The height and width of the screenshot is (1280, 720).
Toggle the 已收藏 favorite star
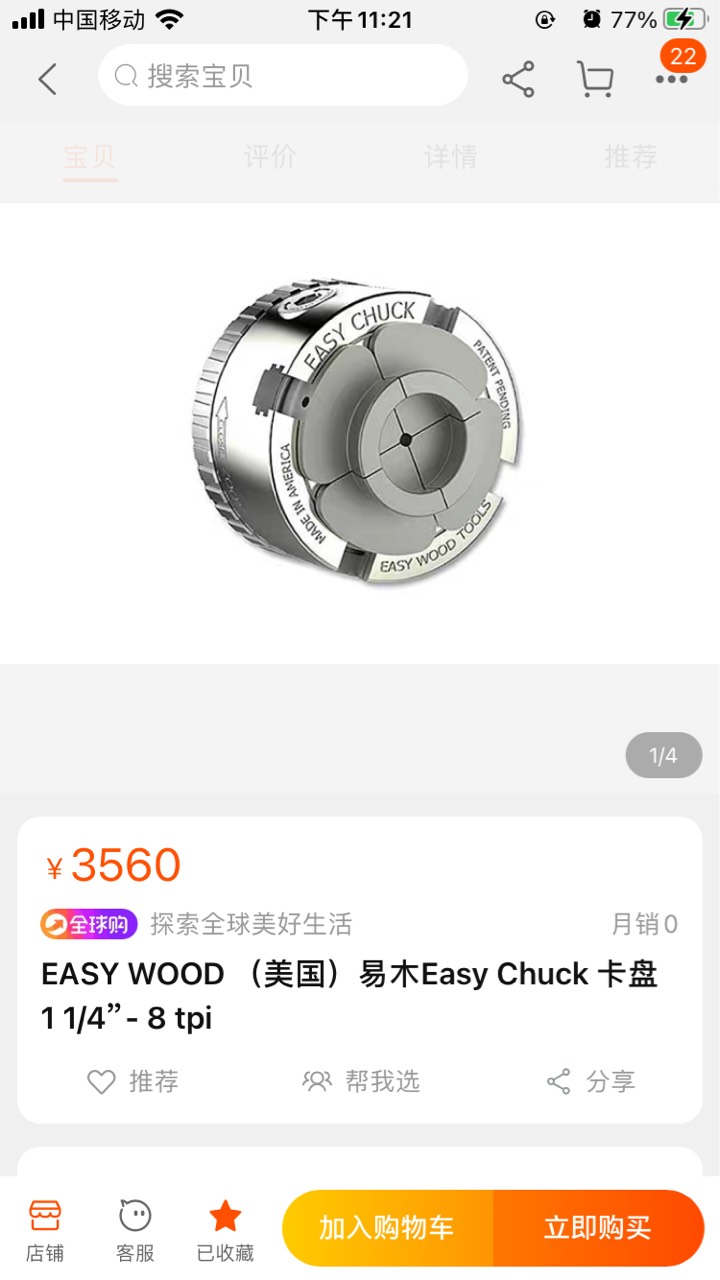225,1229
